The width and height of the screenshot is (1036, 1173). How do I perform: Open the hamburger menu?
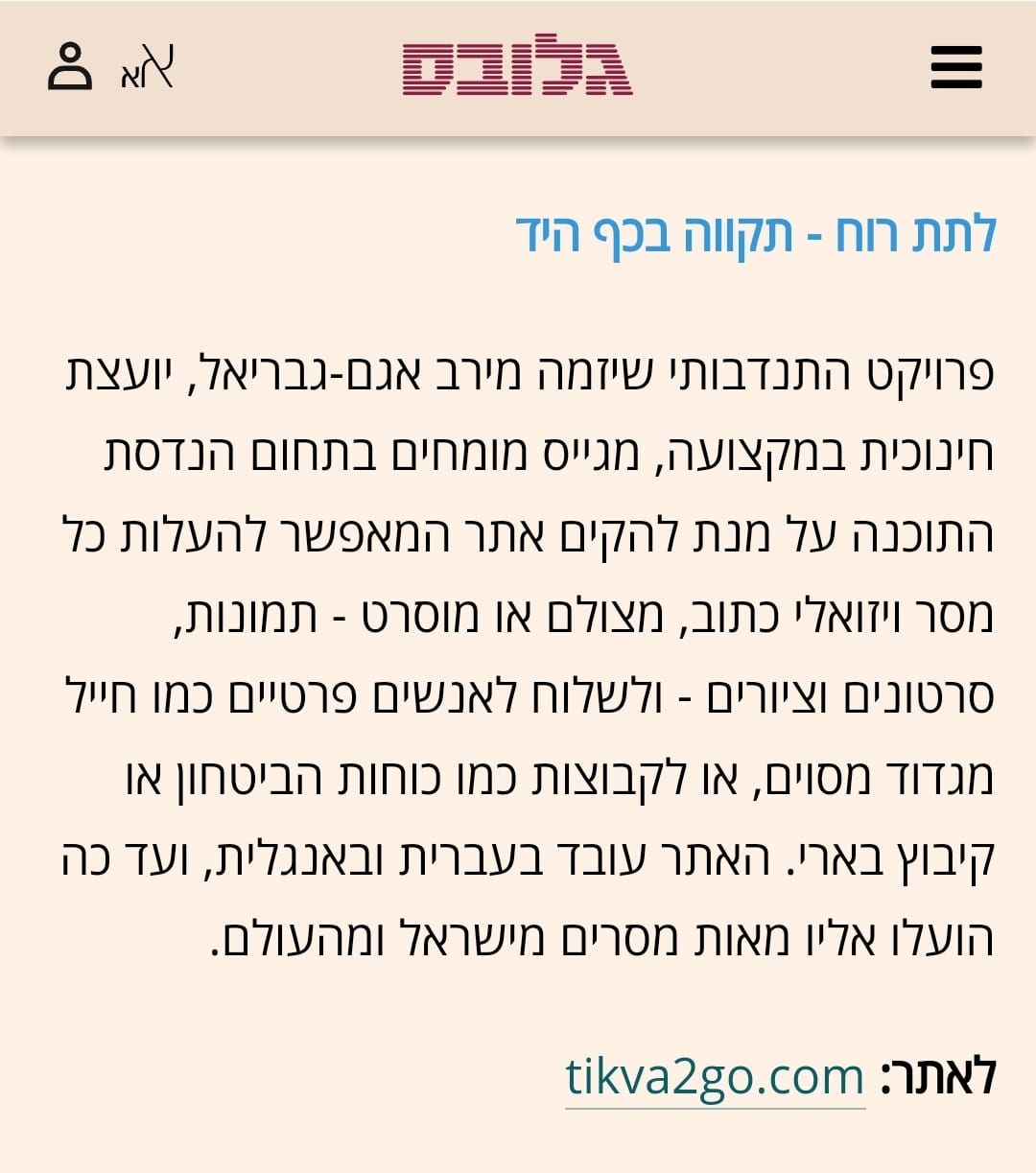(x=956, y=67)
